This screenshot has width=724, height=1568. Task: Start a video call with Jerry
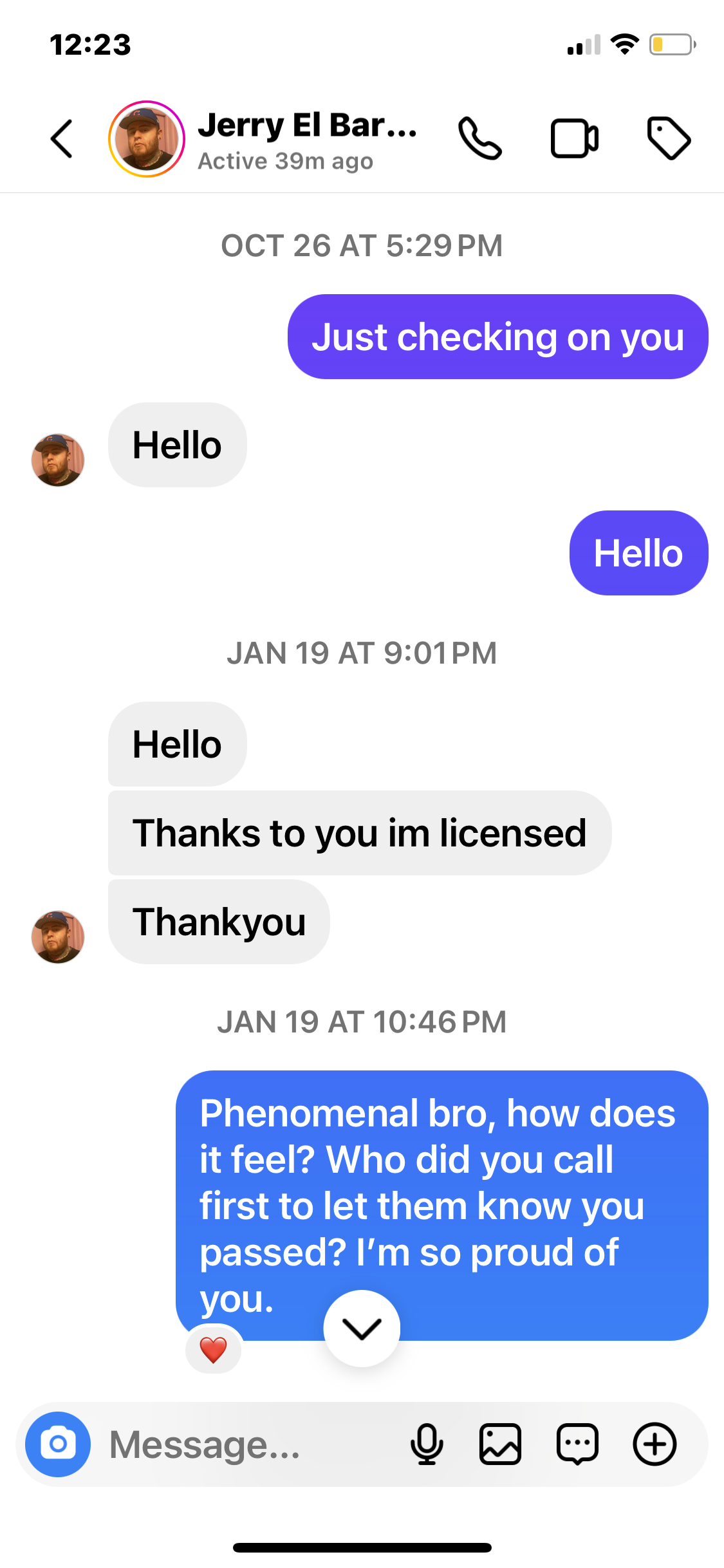[x=575, y=138]
